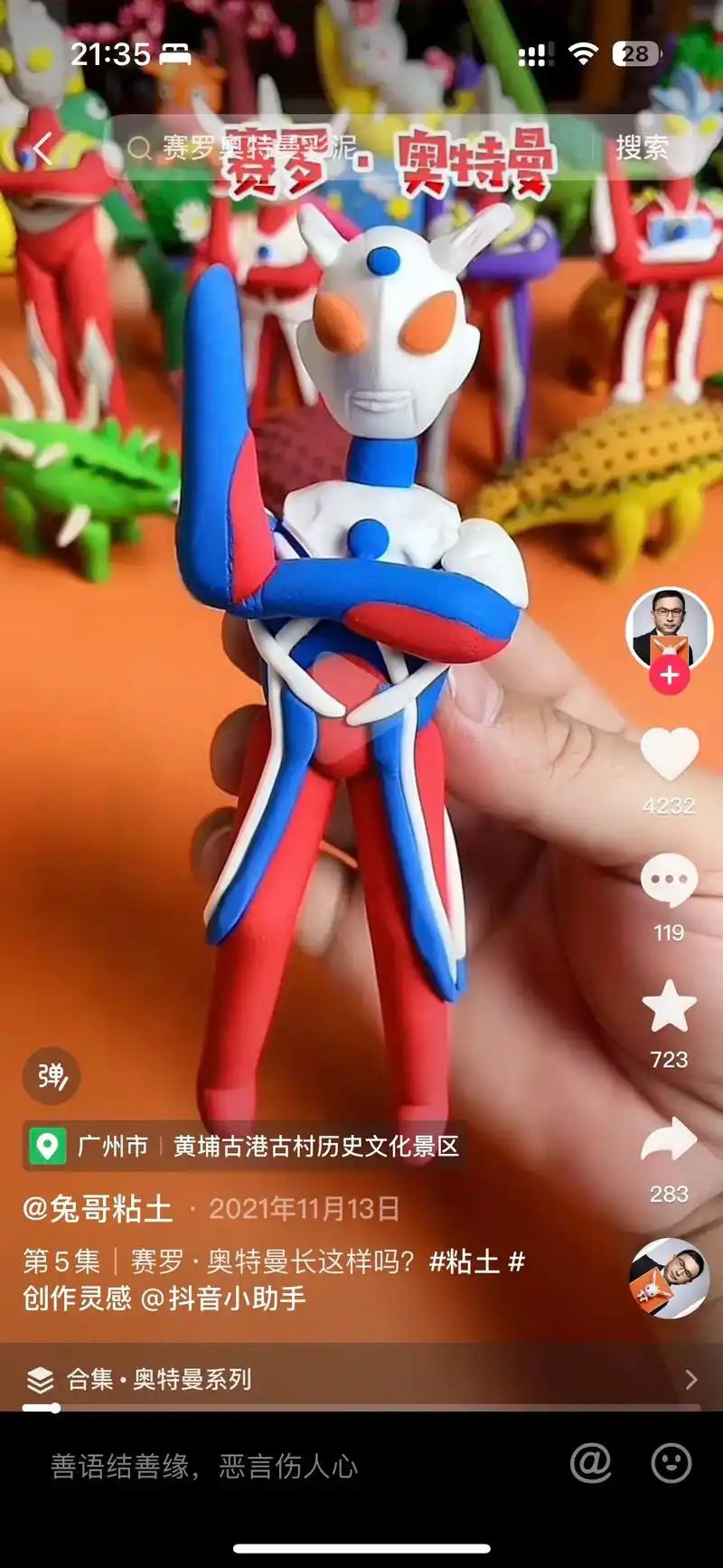Share this video via the arrow

point(669,1142)
